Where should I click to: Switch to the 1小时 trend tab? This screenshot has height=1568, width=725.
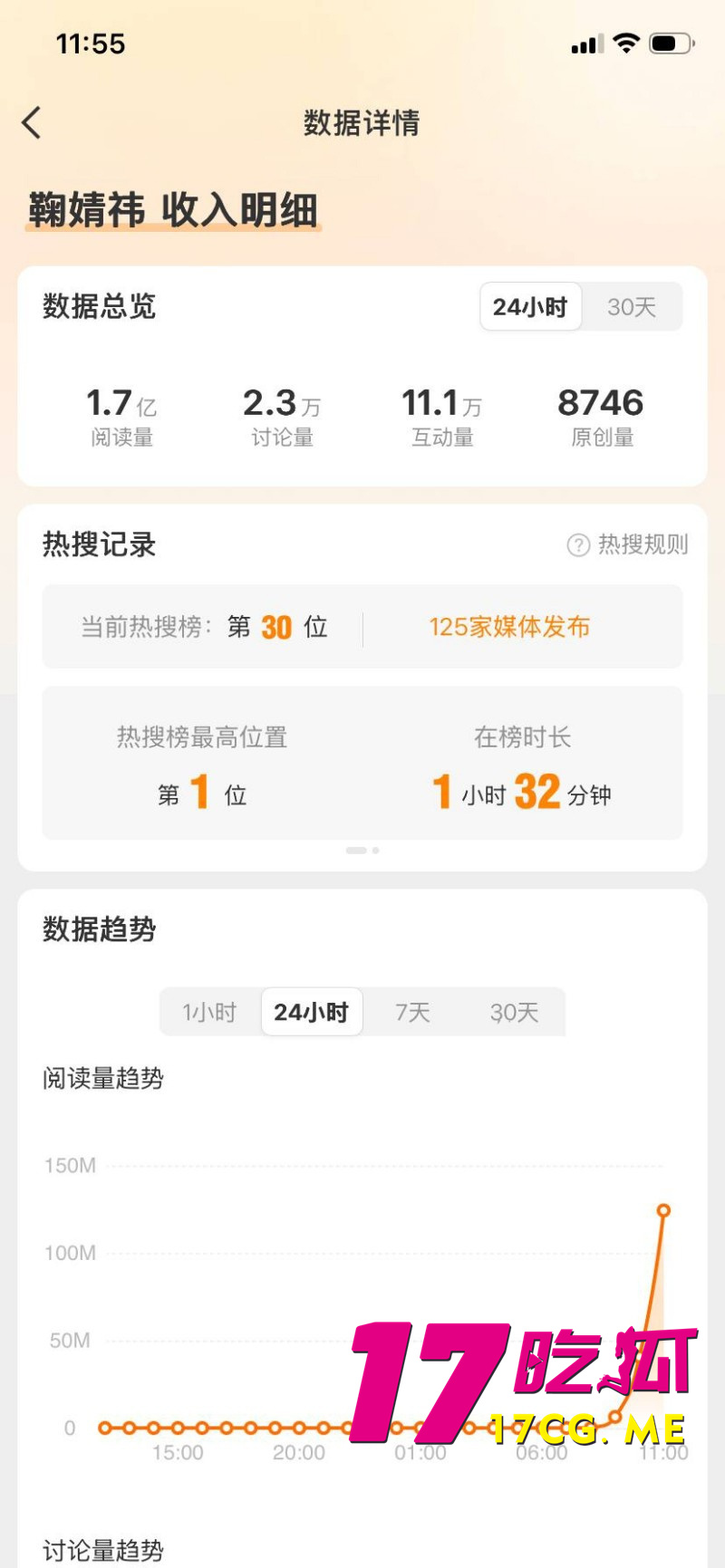[x=209, y=1012]
